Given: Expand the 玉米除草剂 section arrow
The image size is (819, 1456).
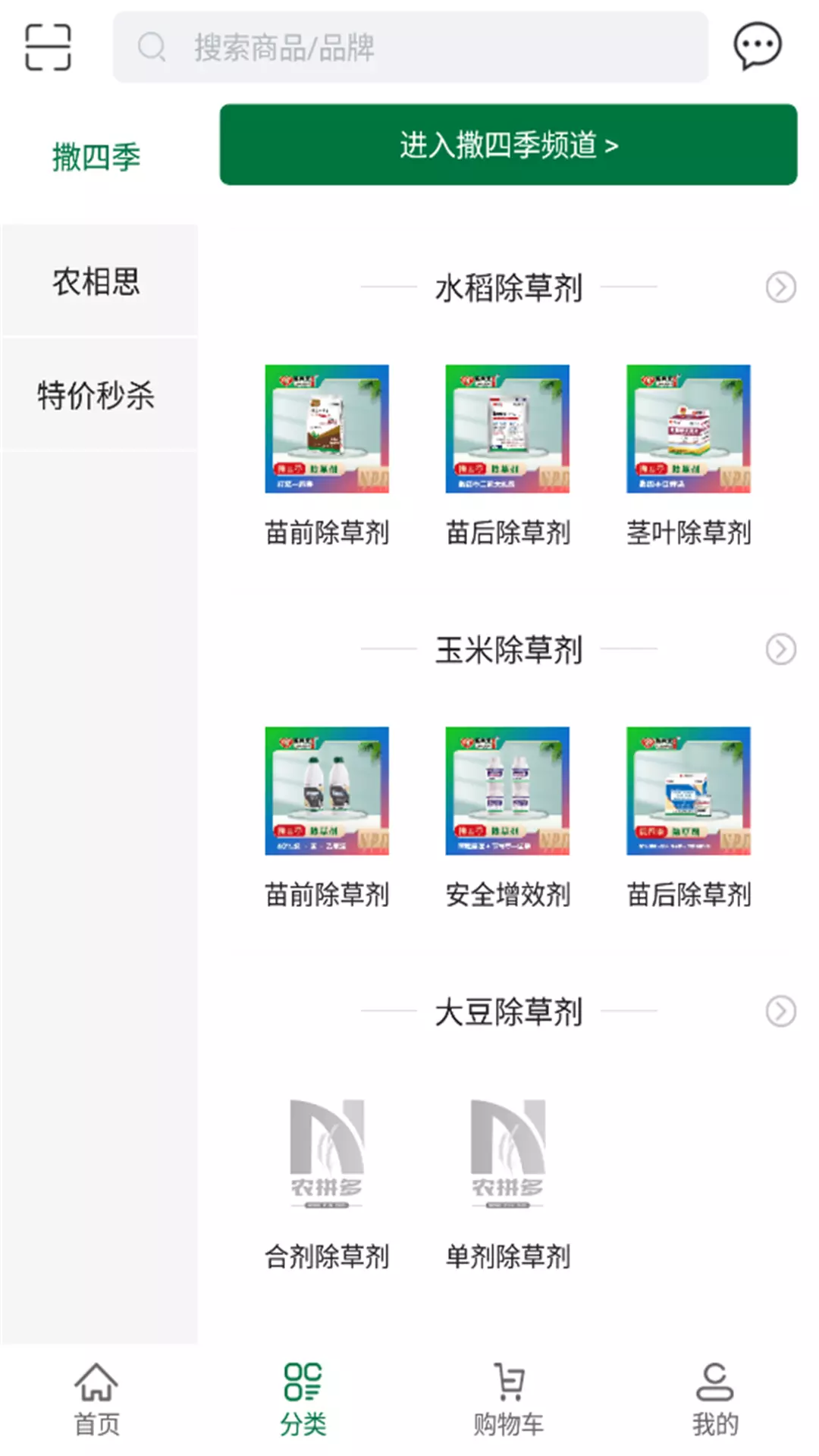Looking at the screenshot, I should pyautogui.click(x=780, y=649).
